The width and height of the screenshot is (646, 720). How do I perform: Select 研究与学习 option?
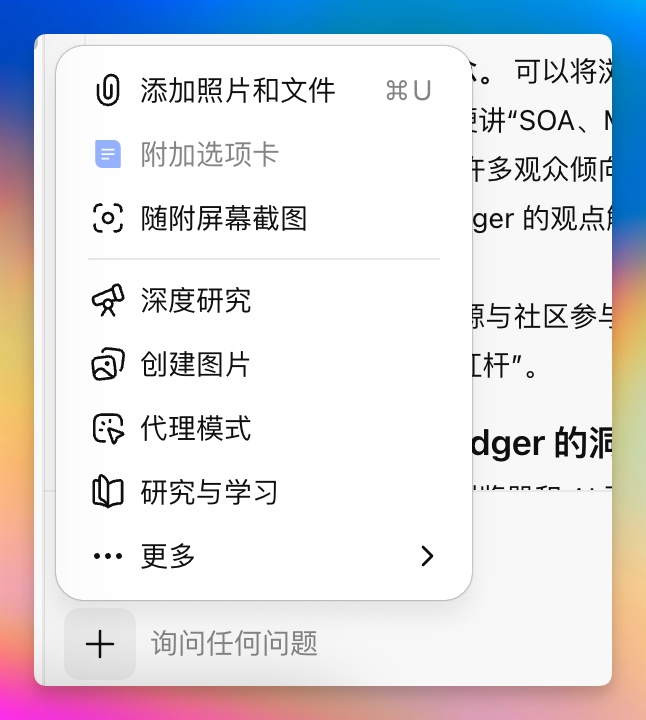[209, 492]
